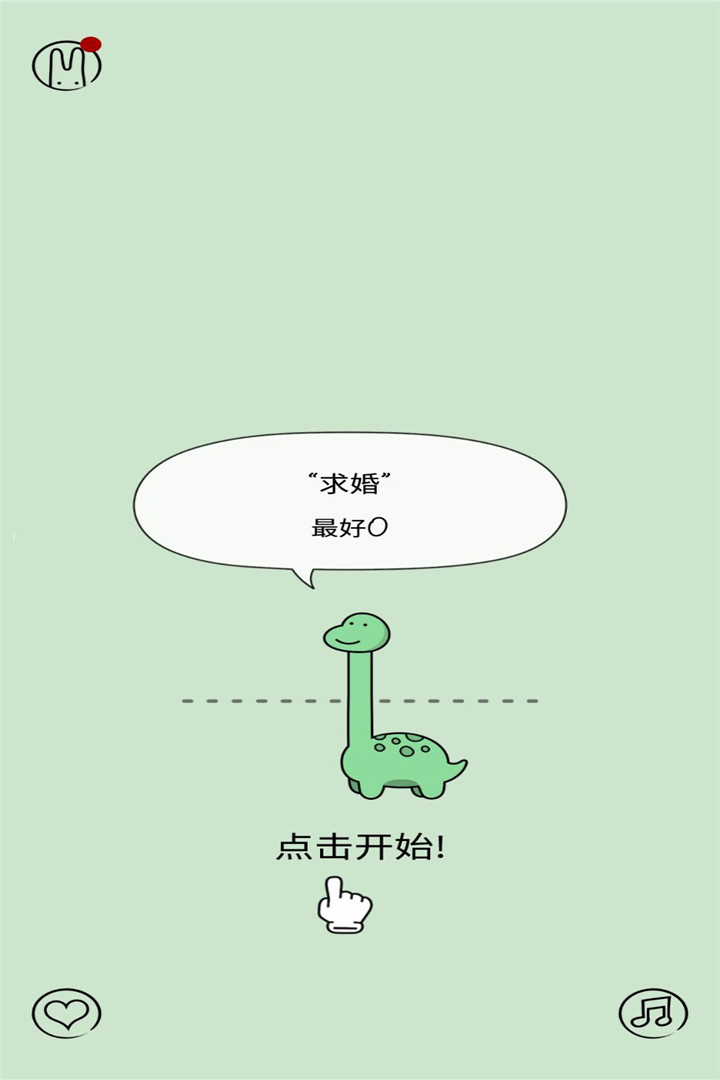Open the rabbit icon with red dot
Image resolution: width=720 pixels, height=1080 pixels.
(67, 66)
